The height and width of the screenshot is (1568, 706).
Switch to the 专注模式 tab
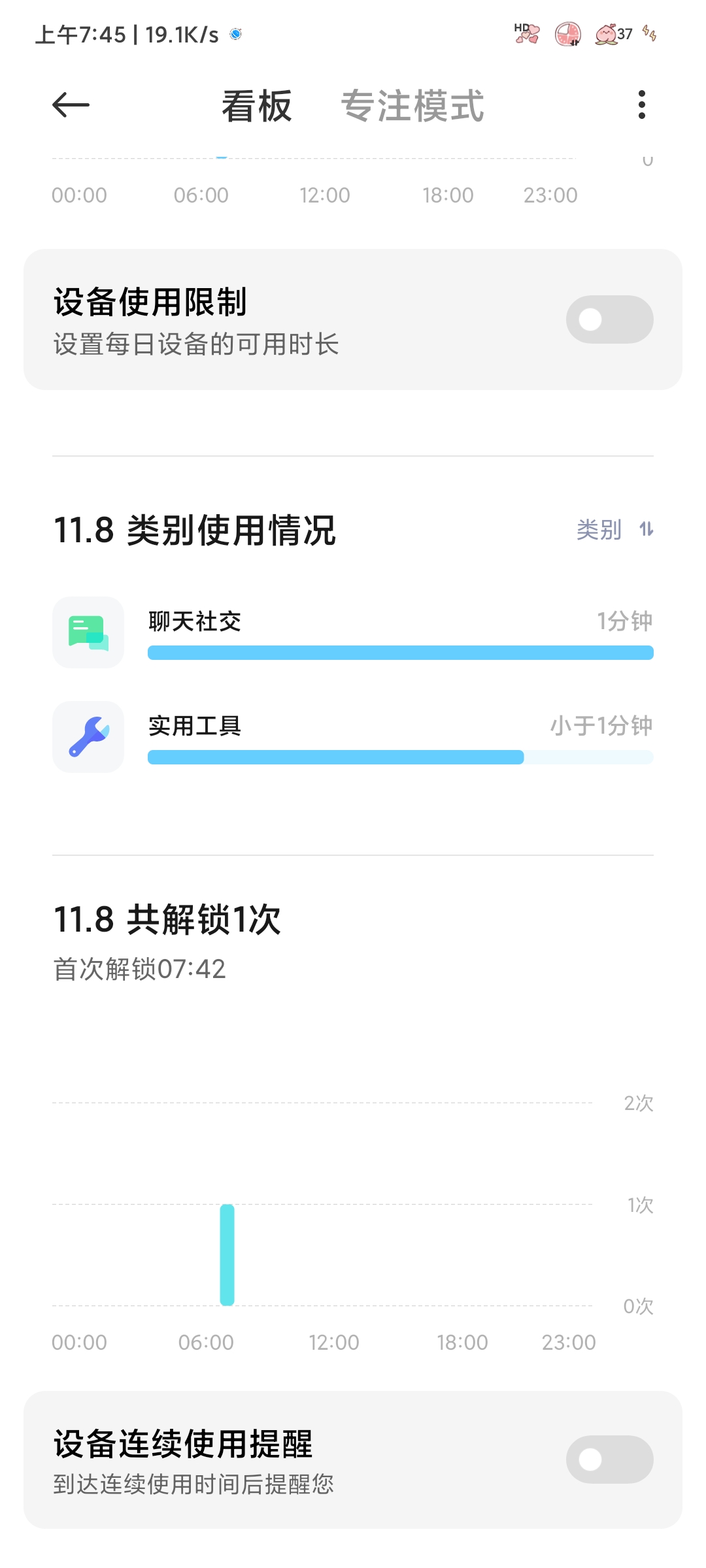412,106
